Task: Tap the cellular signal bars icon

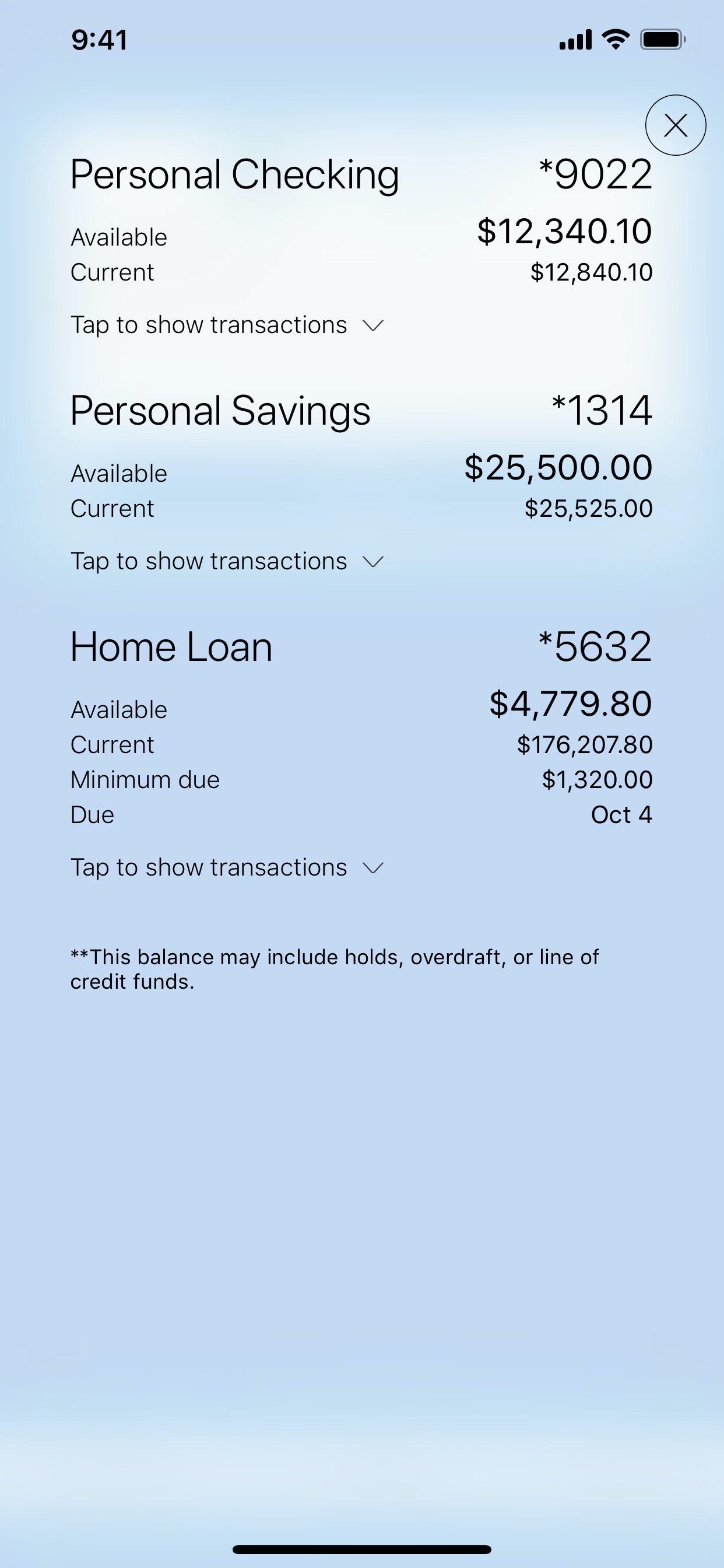Action: click(x=575, y=39)
